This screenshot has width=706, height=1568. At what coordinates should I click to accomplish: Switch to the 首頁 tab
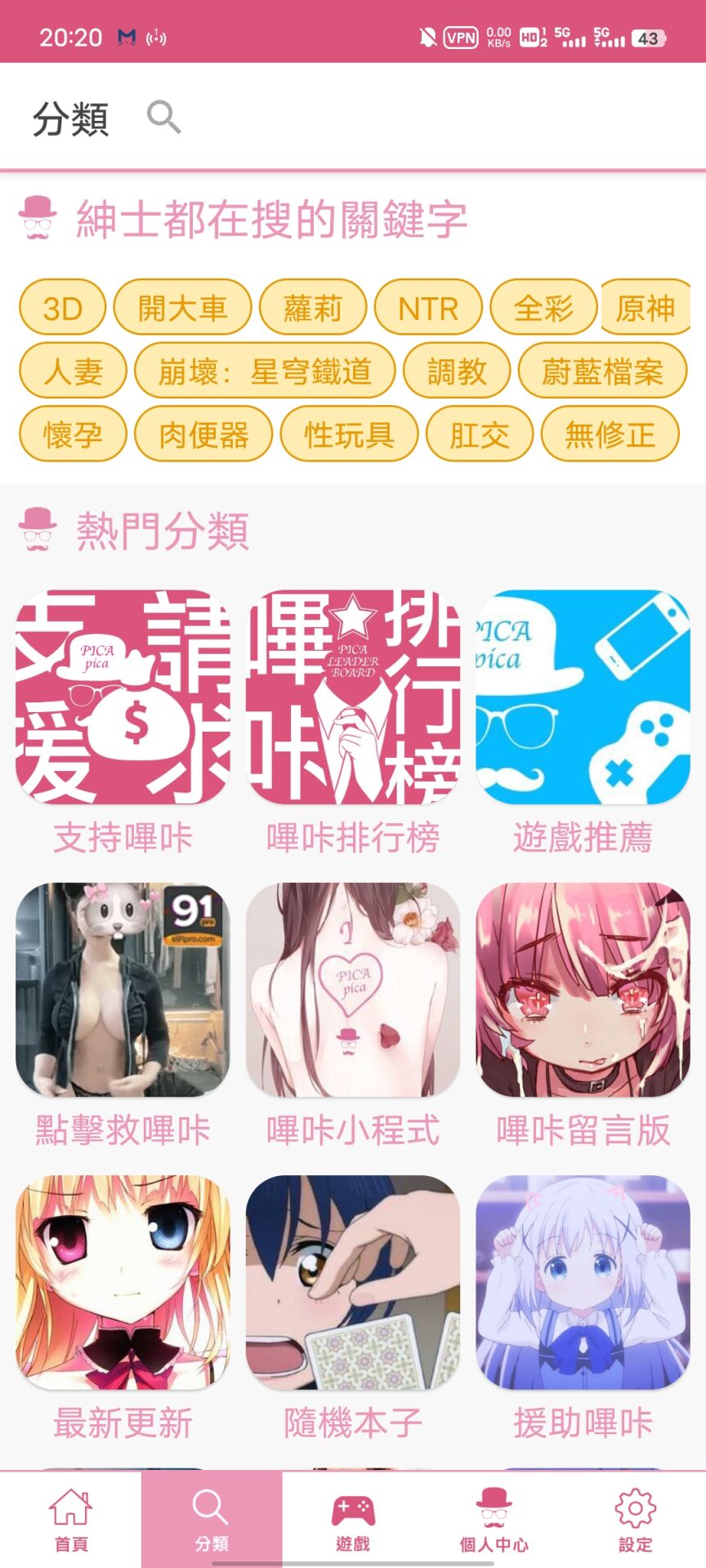click(x=71, y=1520)
